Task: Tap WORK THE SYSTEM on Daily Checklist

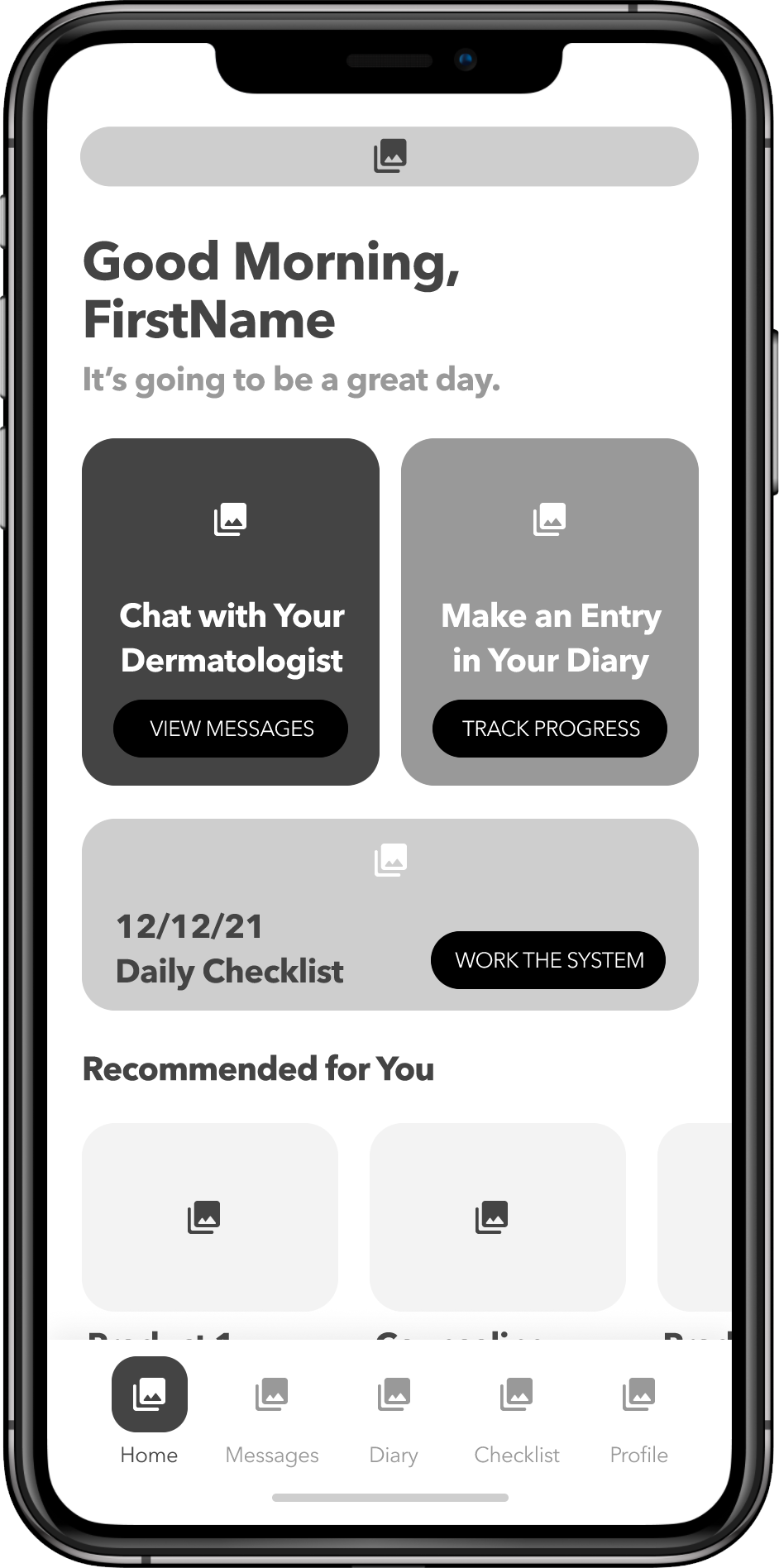Action: click(548, 960)
